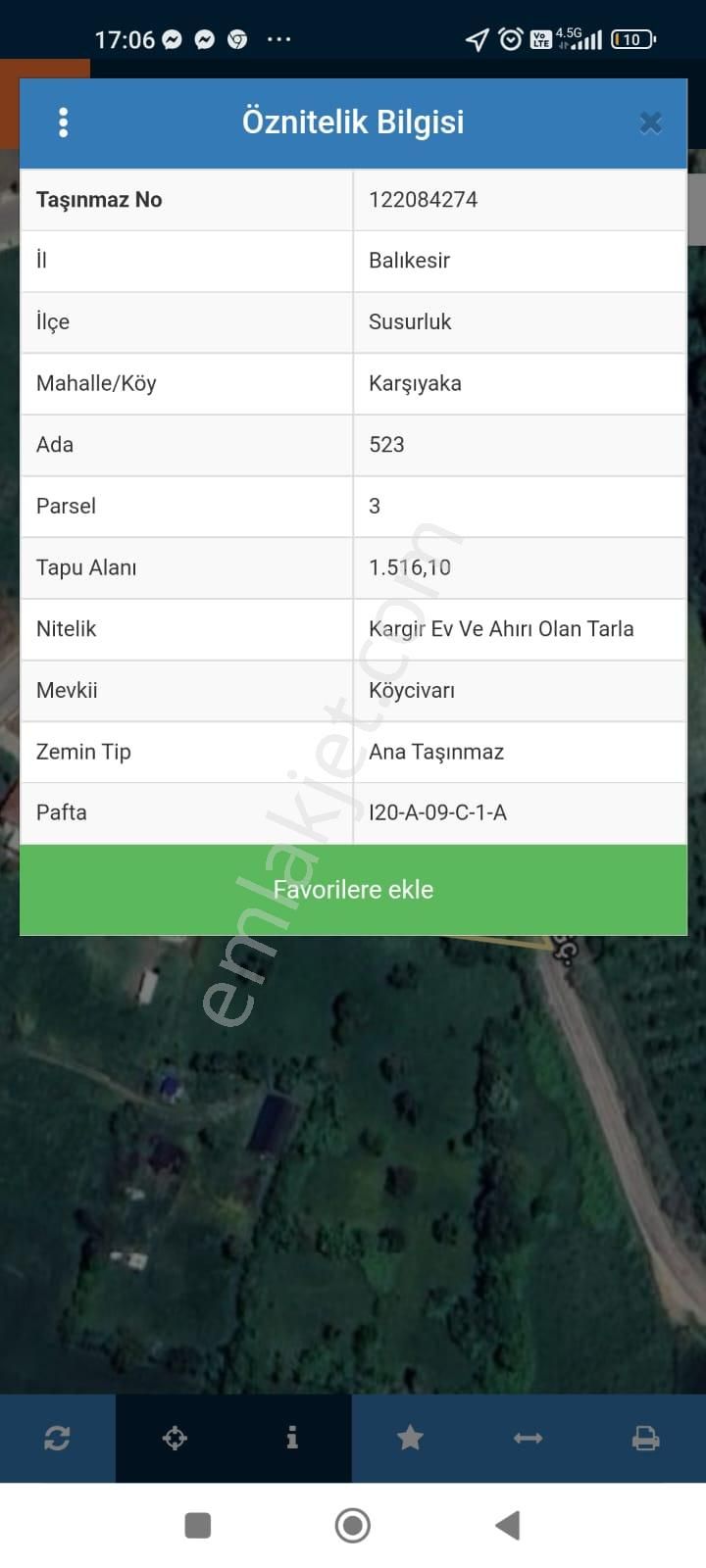
Task: Tap the satellite map below the panel
Action: [x=353, y=1176]
